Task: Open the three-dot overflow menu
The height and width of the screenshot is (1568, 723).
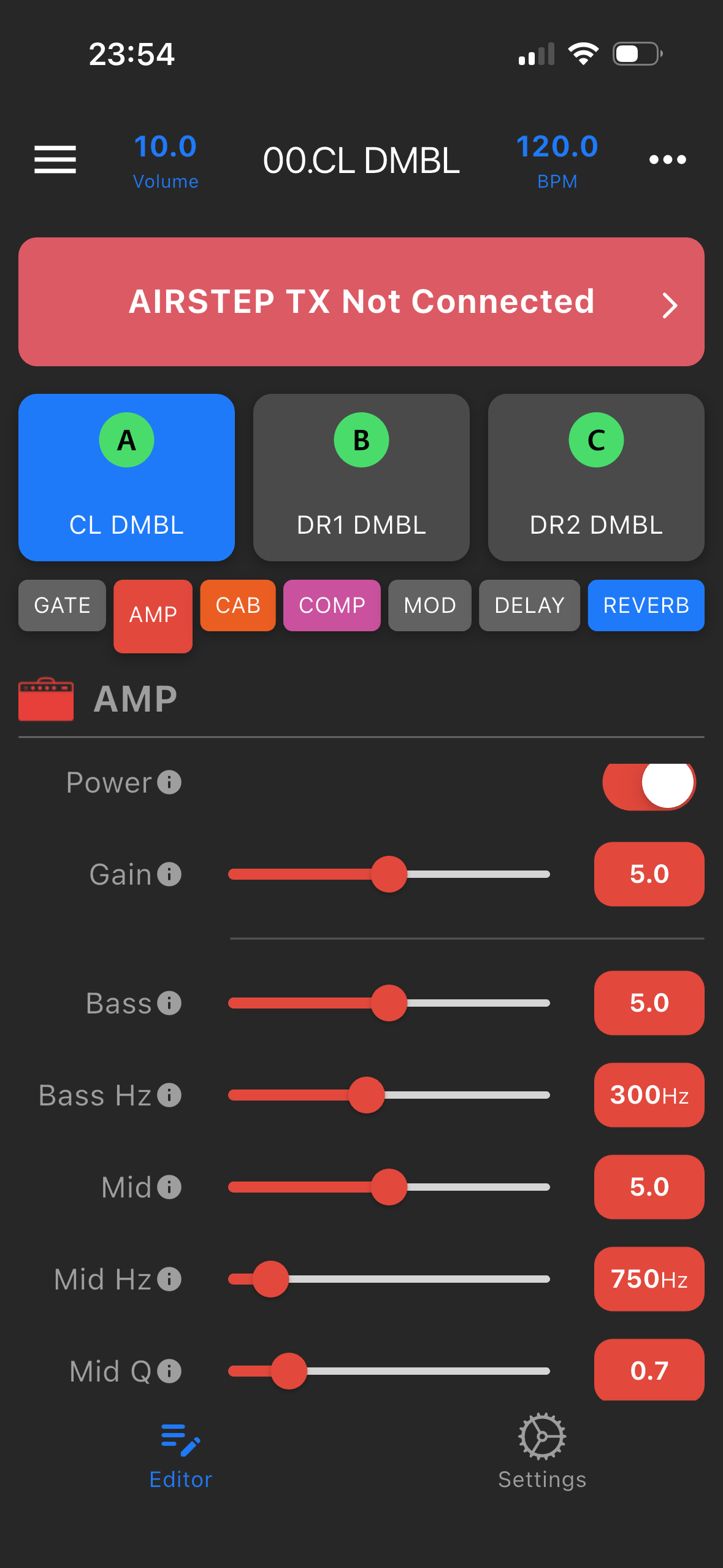Action: pos(667,159)
